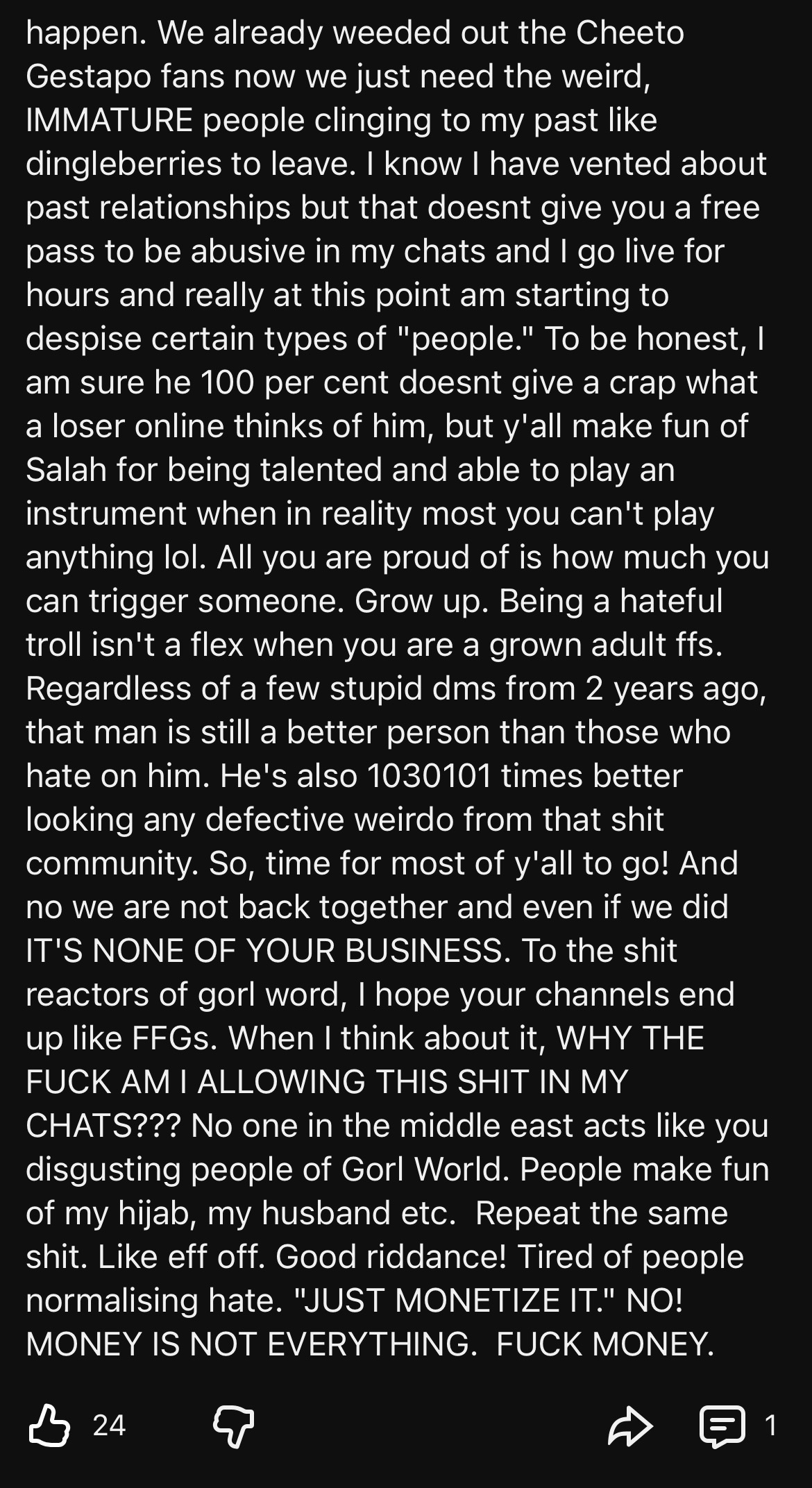Dislike this community post
Viewport: 812px width, 1488px height.
pos(233,1427)
